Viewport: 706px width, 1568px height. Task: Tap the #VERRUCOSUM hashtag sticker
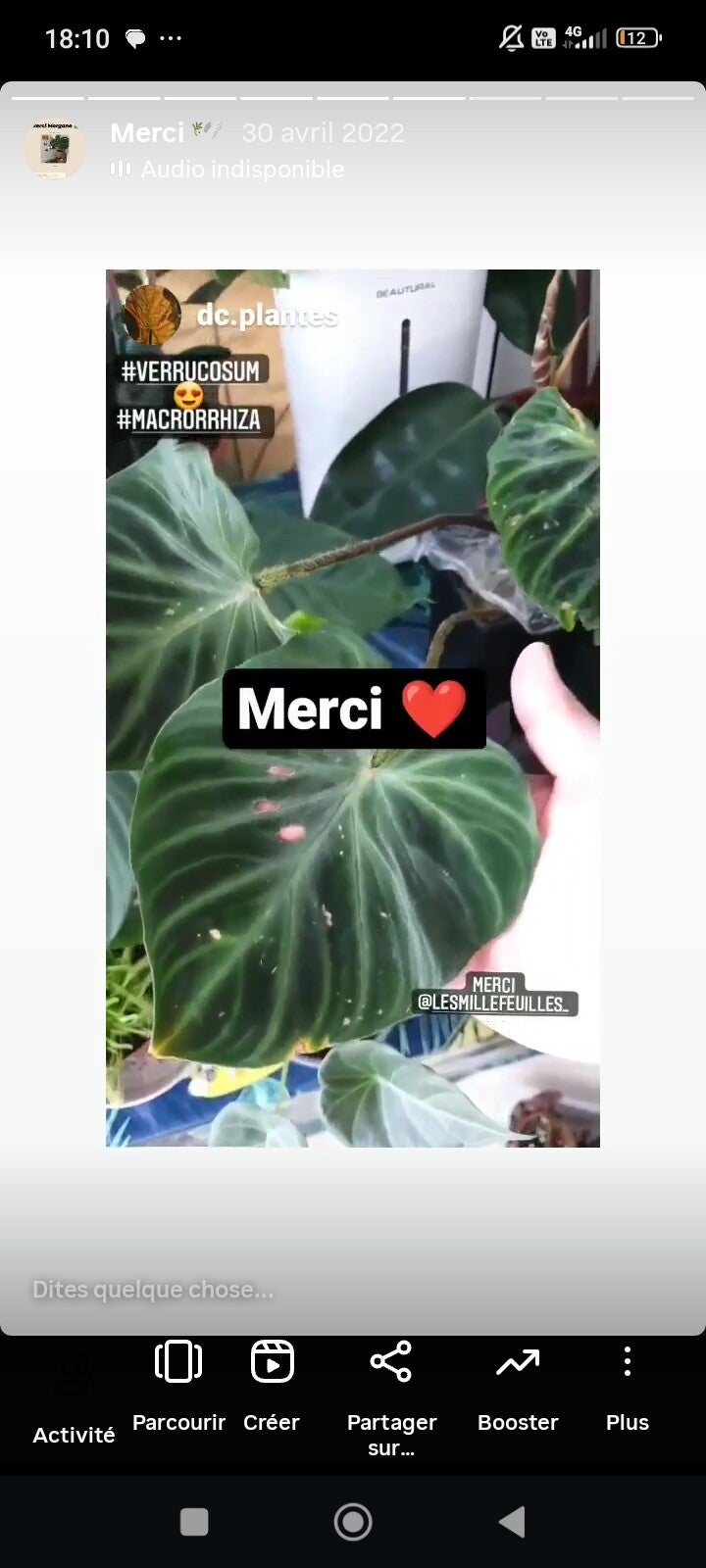(190, 371)
